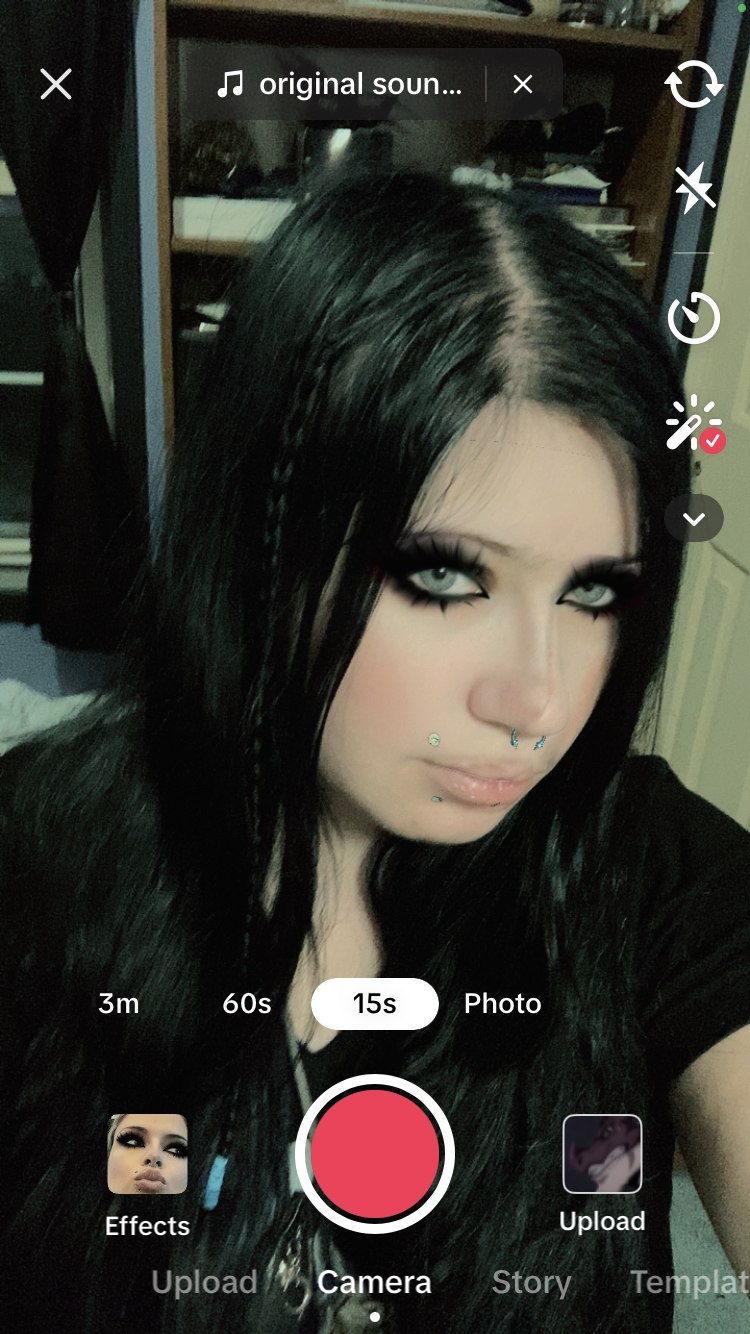Remove the selected original sound

pyautogui.click(x=523, y=85)
